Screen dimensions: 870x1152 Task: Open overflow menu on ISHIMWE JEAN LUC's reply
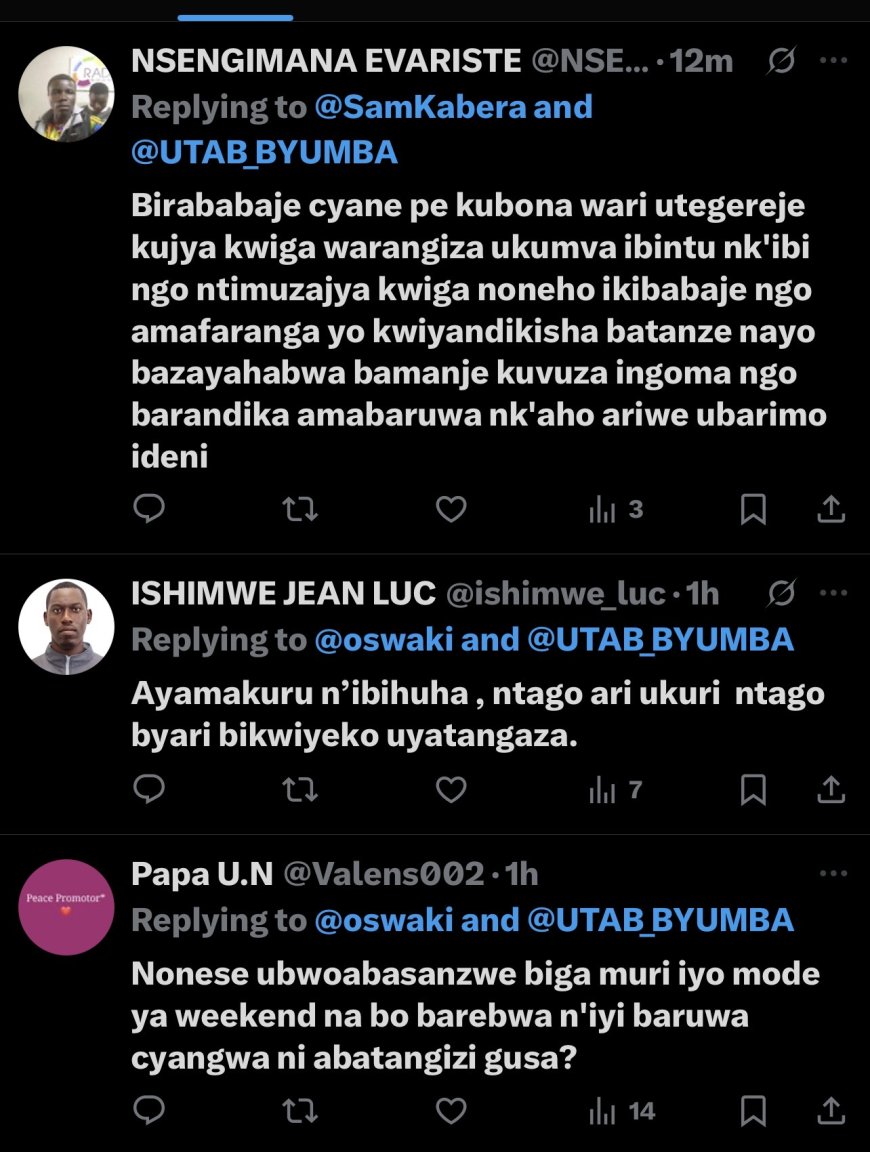click(x=833, y=594)
